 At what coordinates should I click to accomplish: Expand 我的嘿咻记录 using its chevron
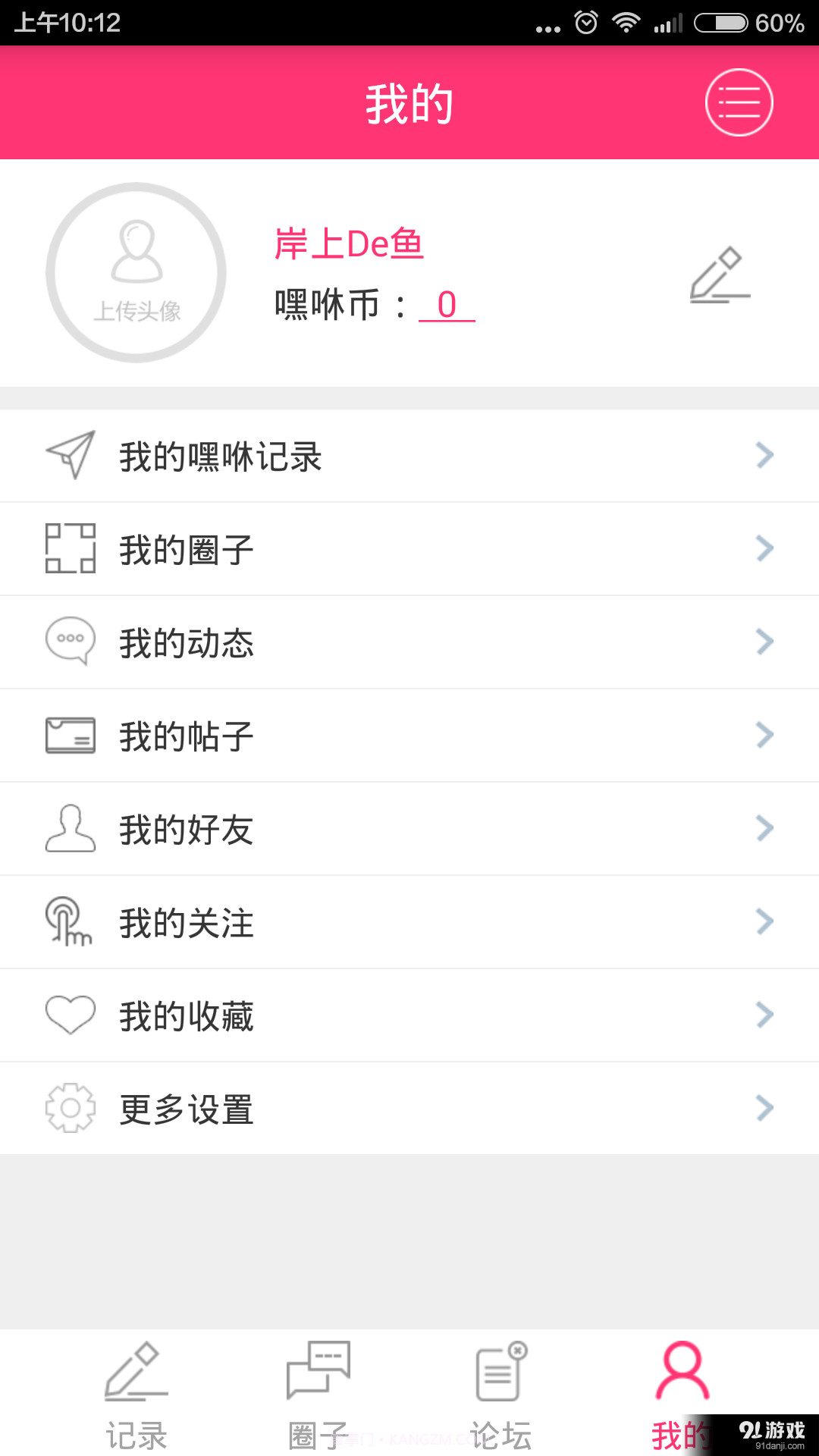[x=764, y=455]
